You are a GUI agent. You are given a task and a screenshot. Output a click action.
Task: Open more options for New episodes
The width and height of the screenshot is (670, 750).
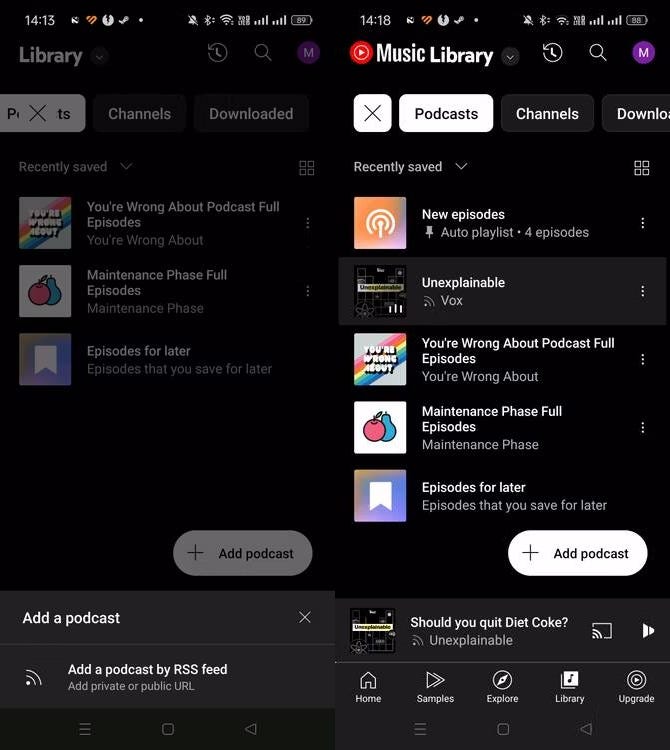(x=642, y=223)
